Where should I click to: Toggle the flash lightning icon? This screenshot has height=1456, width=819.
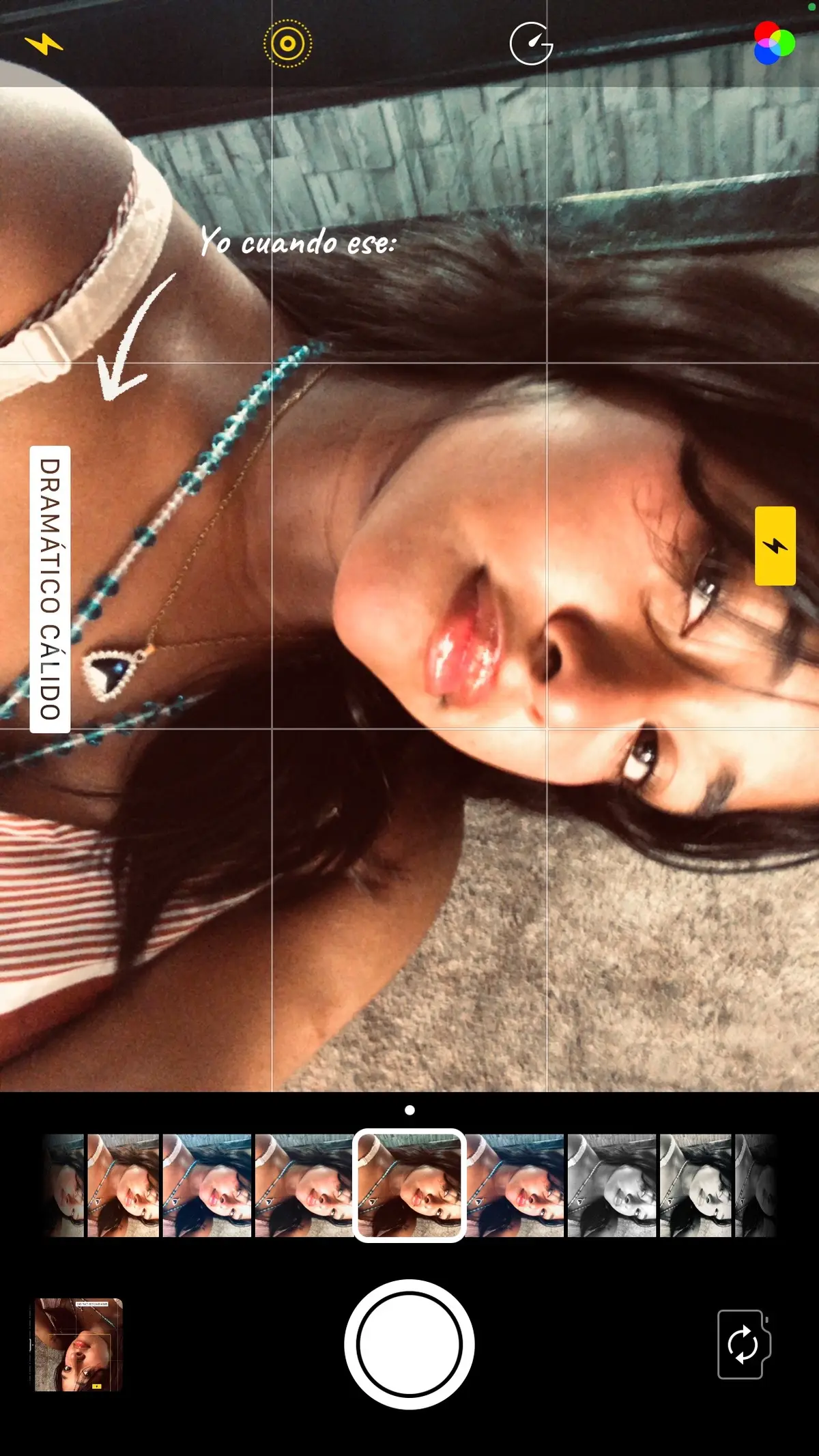(x=44, y=44)
